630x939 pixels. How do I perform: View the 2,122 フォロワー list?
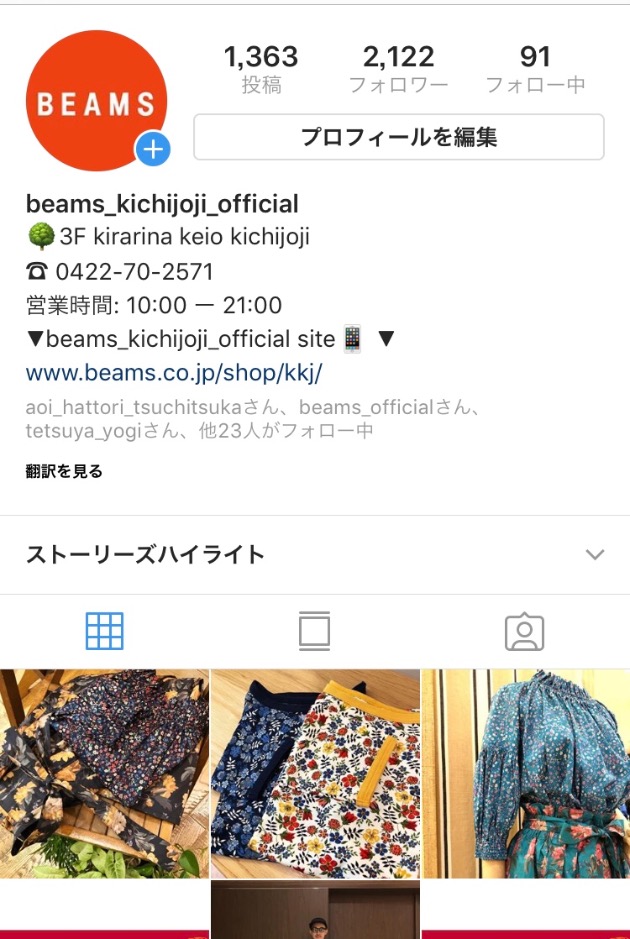point(398,69)
